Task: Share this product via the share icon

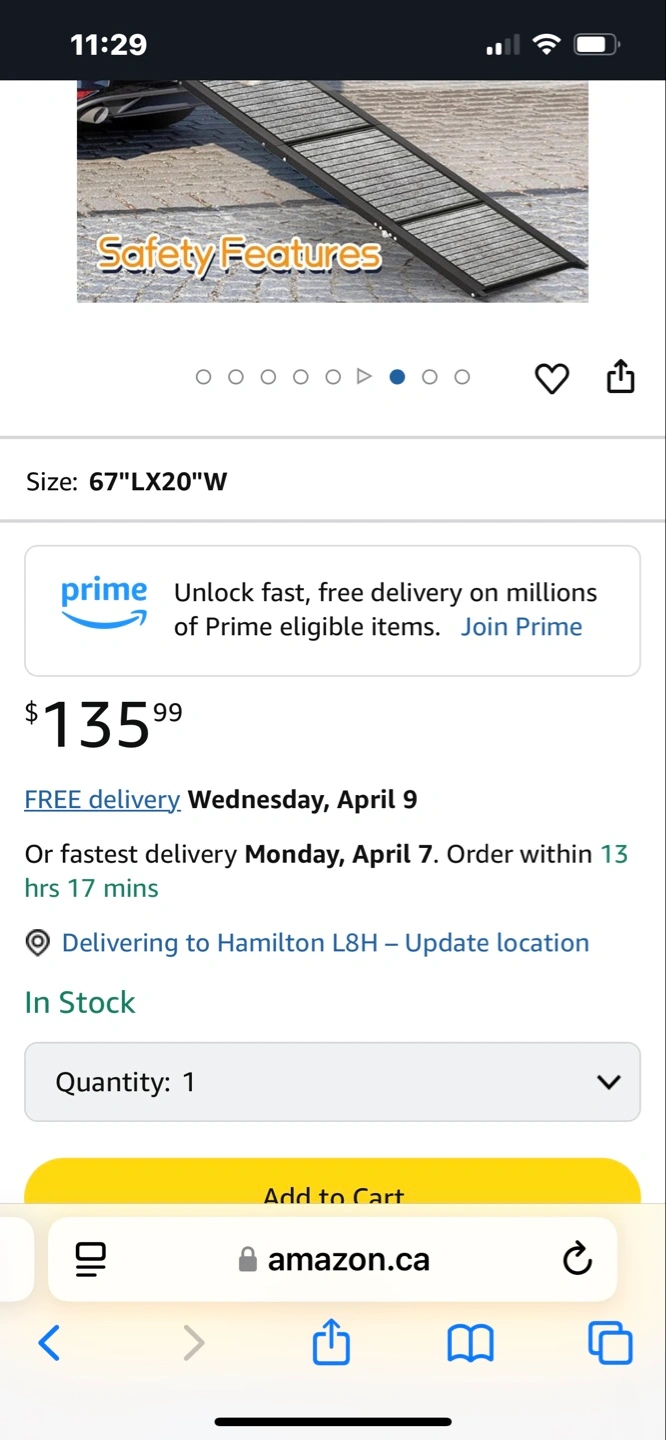Action: (x=620, y=376)
